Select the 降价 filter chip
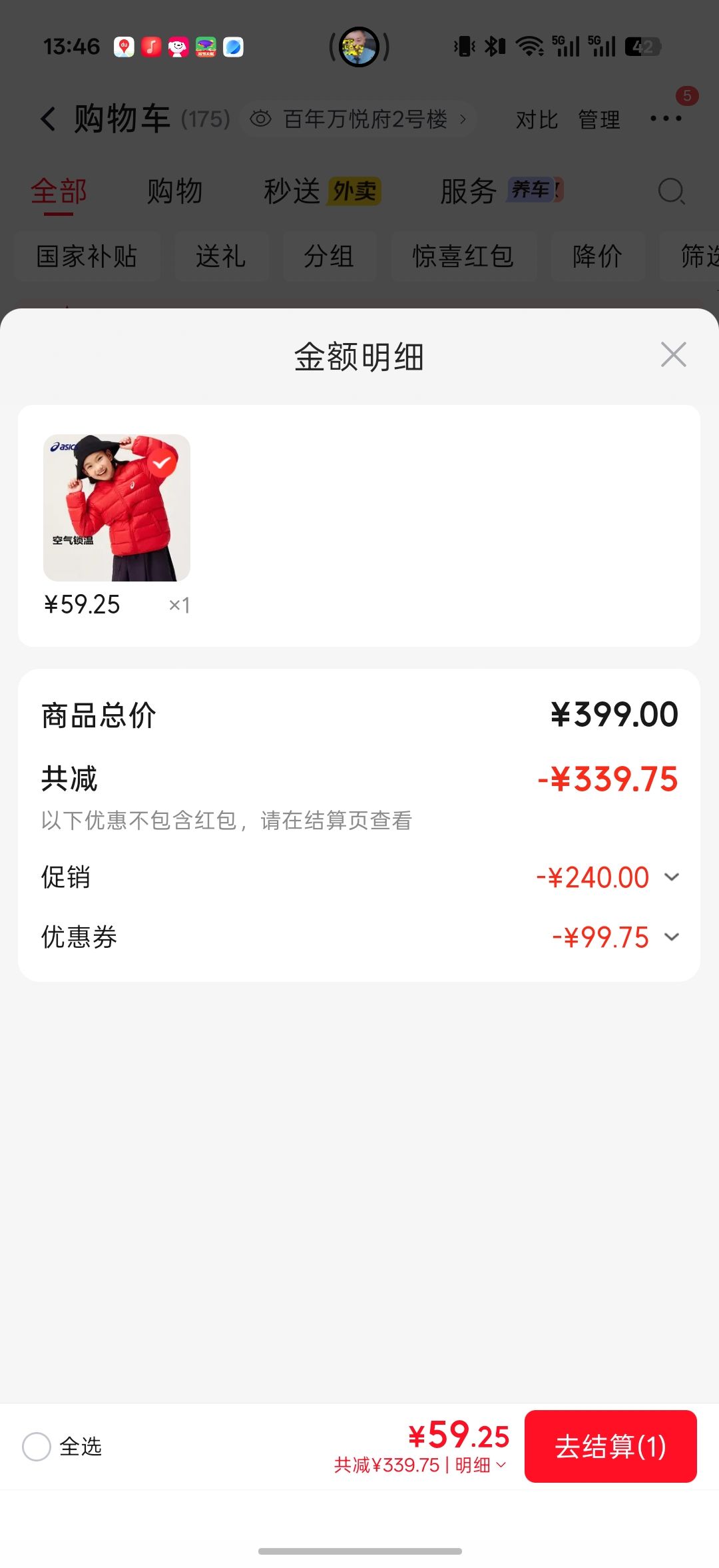 598,256
